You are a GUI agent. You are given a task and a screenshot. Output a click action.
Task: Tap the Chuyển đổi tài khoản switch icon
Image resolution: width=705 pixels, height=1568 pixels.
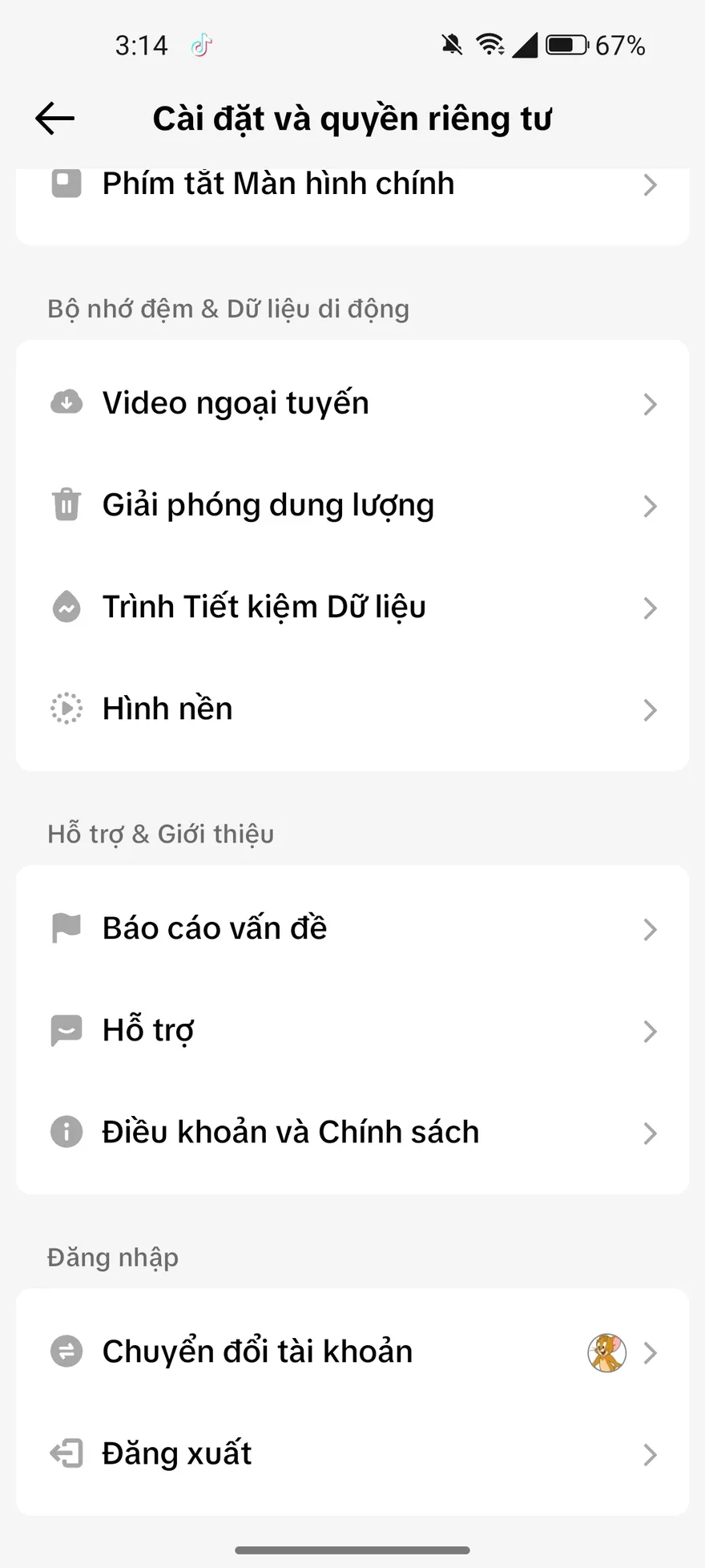click(x=66, y=1352)
